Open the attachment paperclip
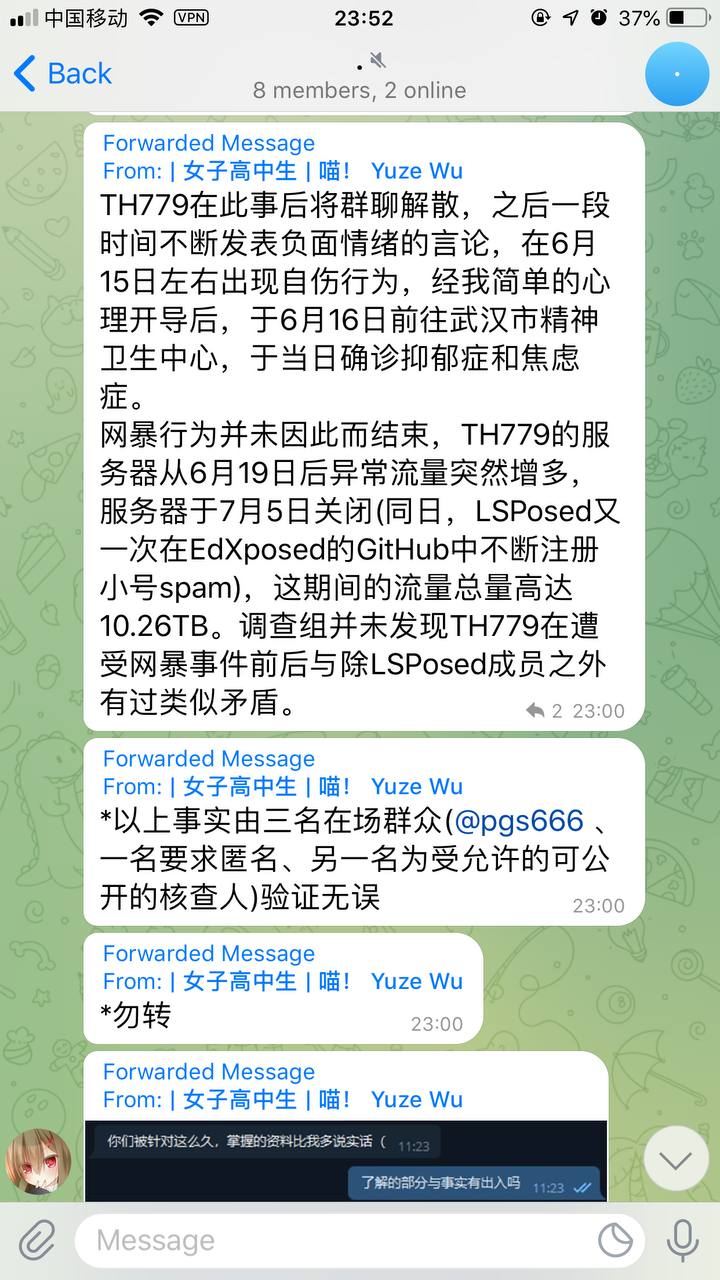The height and width of the screenshot is (1280, 720). click(37, 1241)
